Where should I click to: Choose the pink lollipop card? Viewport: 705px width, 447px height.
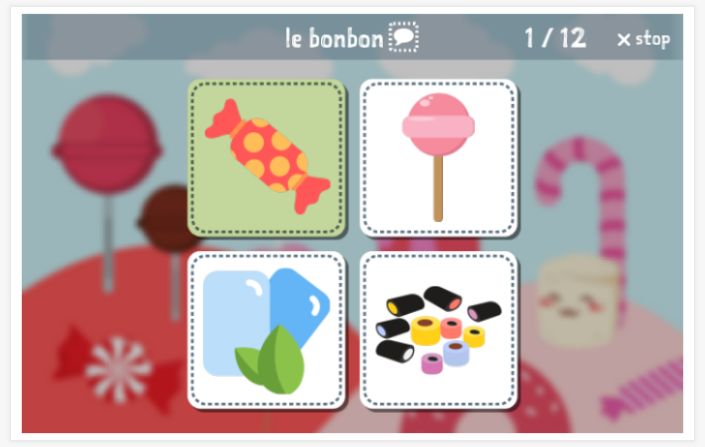pyautogui.click(x=438, y=158)
